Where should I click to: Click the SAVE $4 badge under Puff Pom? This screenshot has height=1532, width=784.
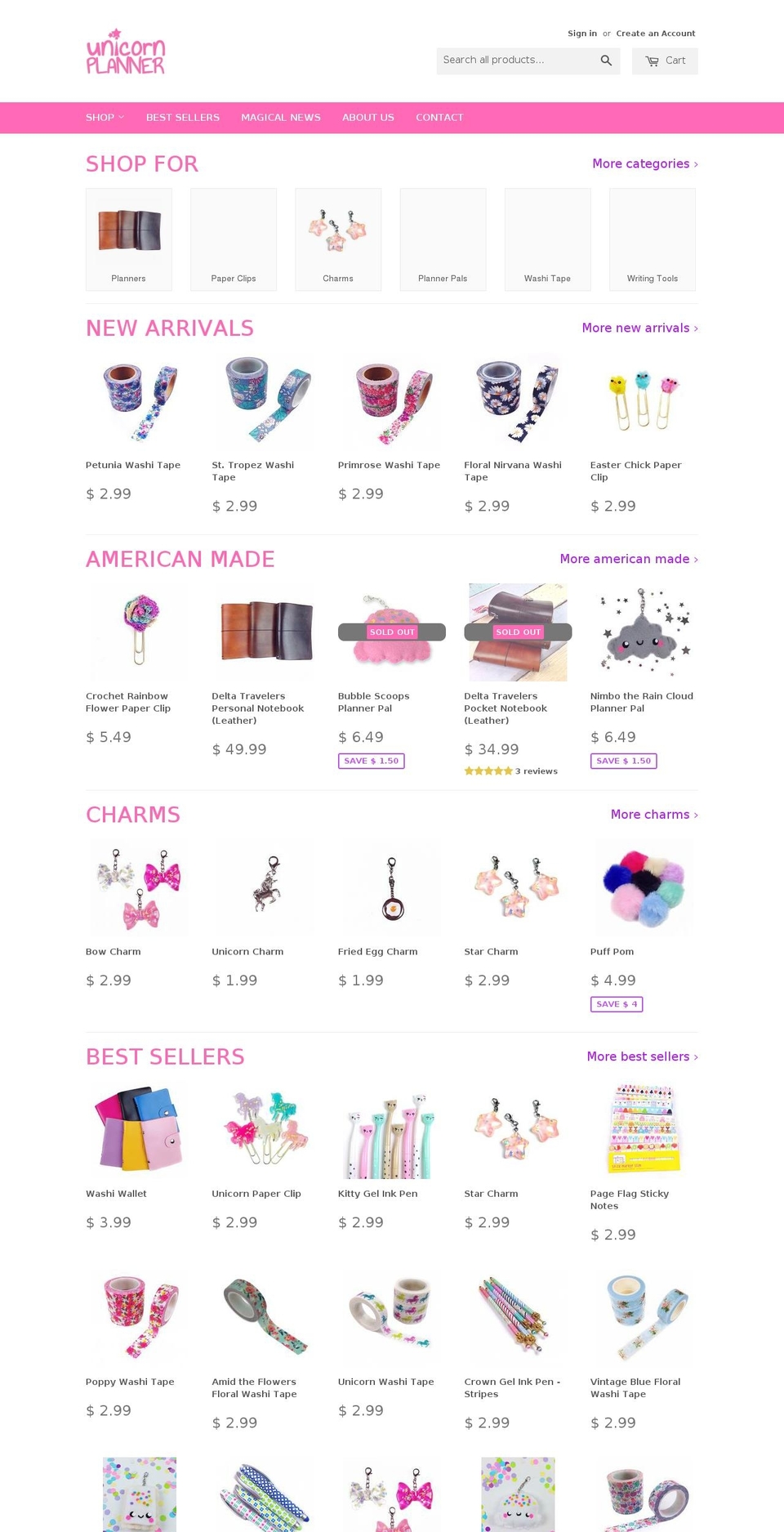tap(617, 1003)
